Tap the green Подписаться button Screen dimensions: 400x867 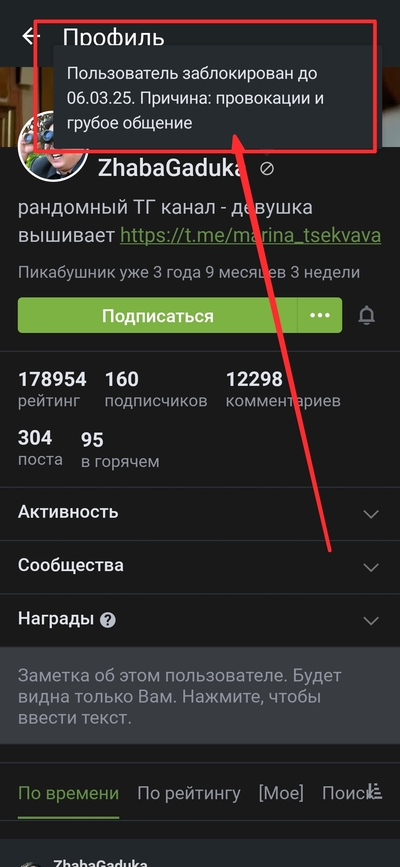[x=158, y=315]
